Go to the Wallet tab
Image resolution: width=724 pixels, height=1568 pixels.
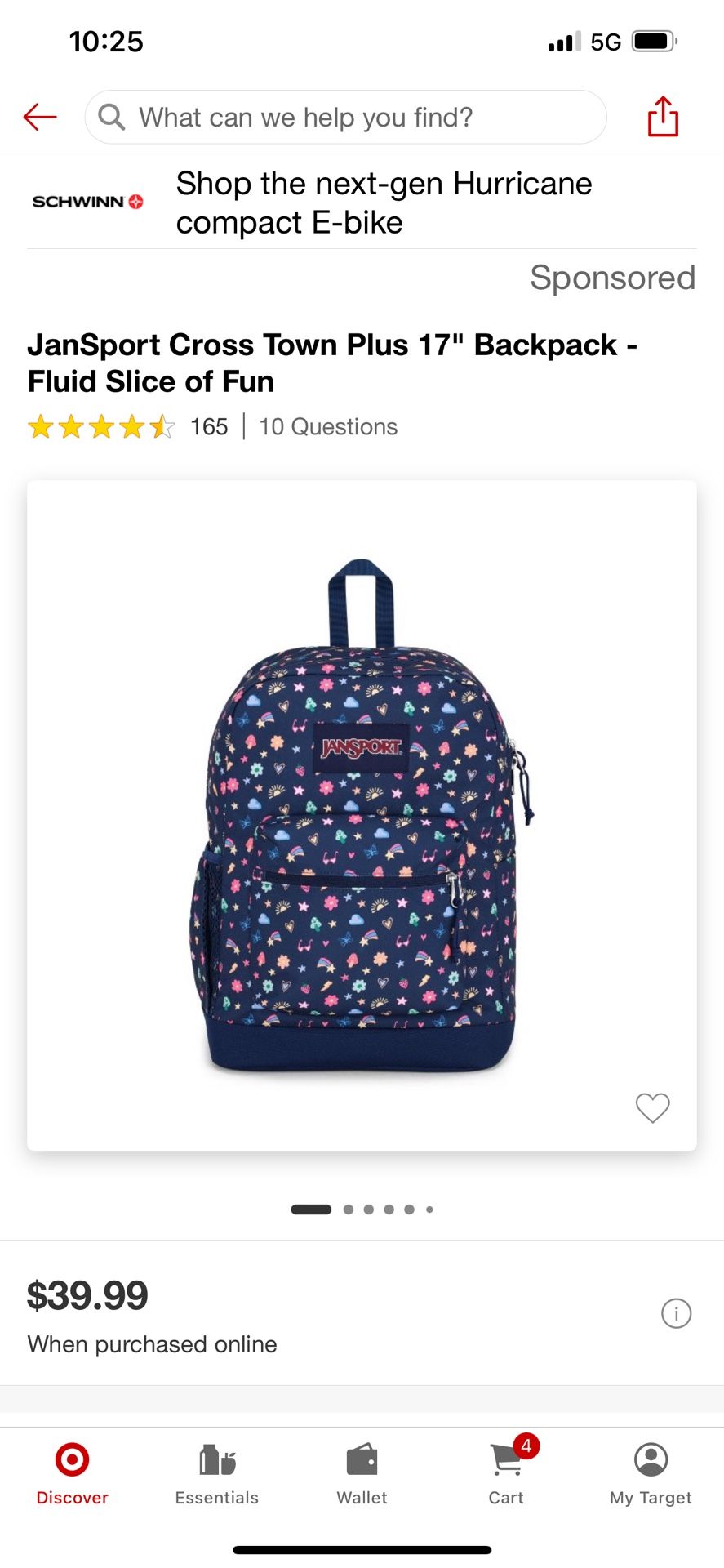click(x=362, y=1473)
